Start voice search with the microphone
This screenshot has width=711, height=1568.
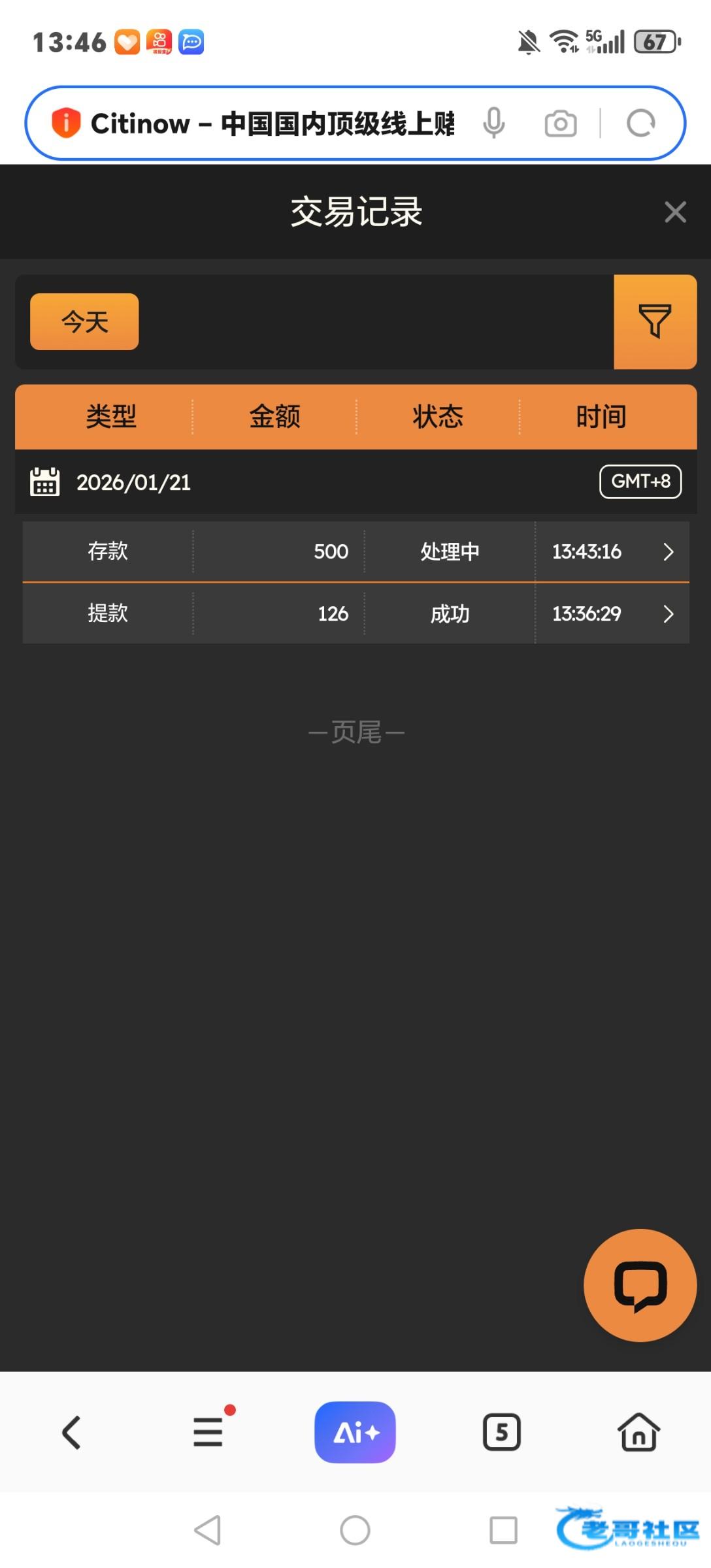pyautogui.click(x=494, y=123)
